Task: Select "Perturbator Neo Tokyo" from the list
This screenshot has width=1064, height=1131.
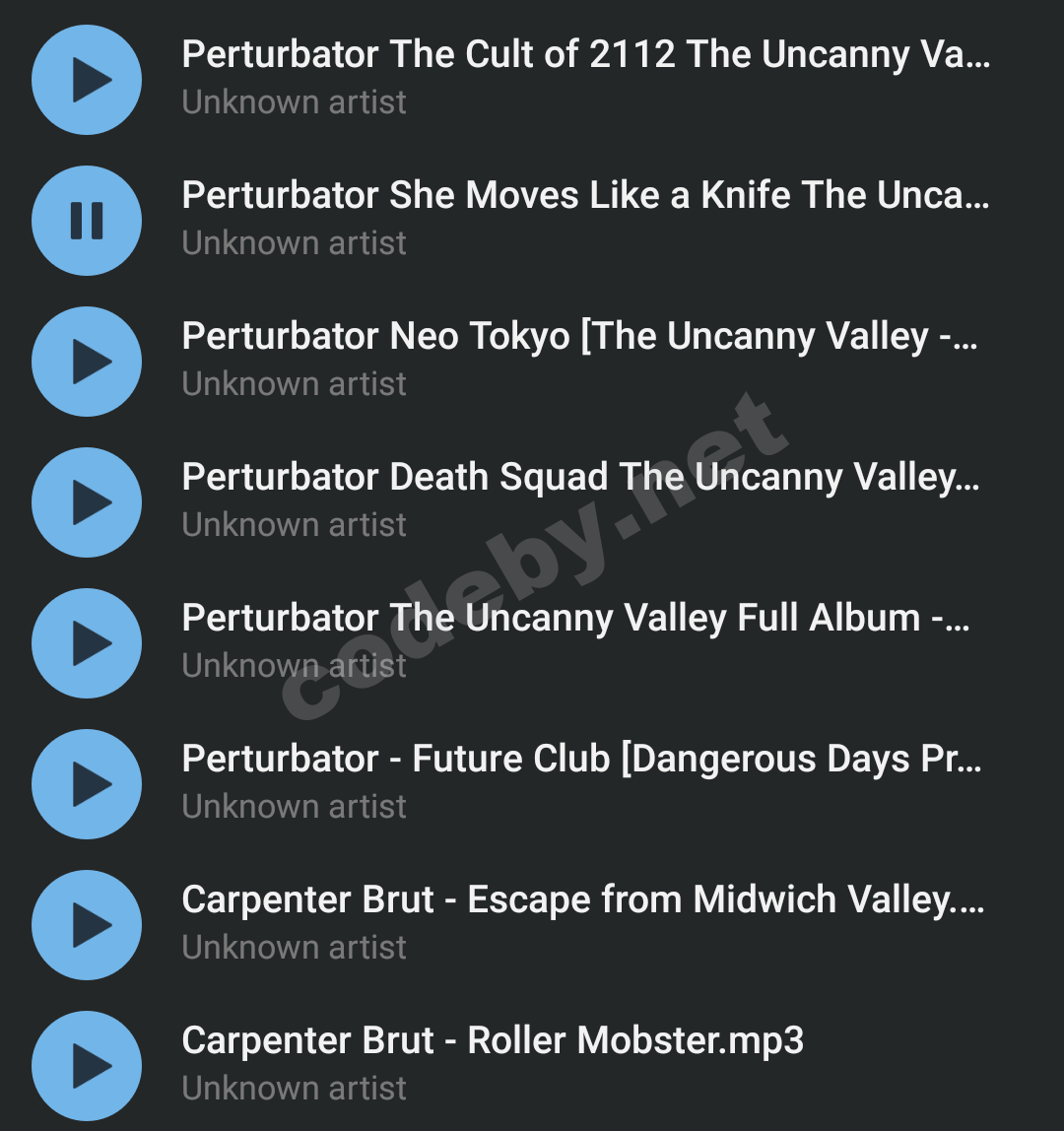Action: click(x=578, y=336)
